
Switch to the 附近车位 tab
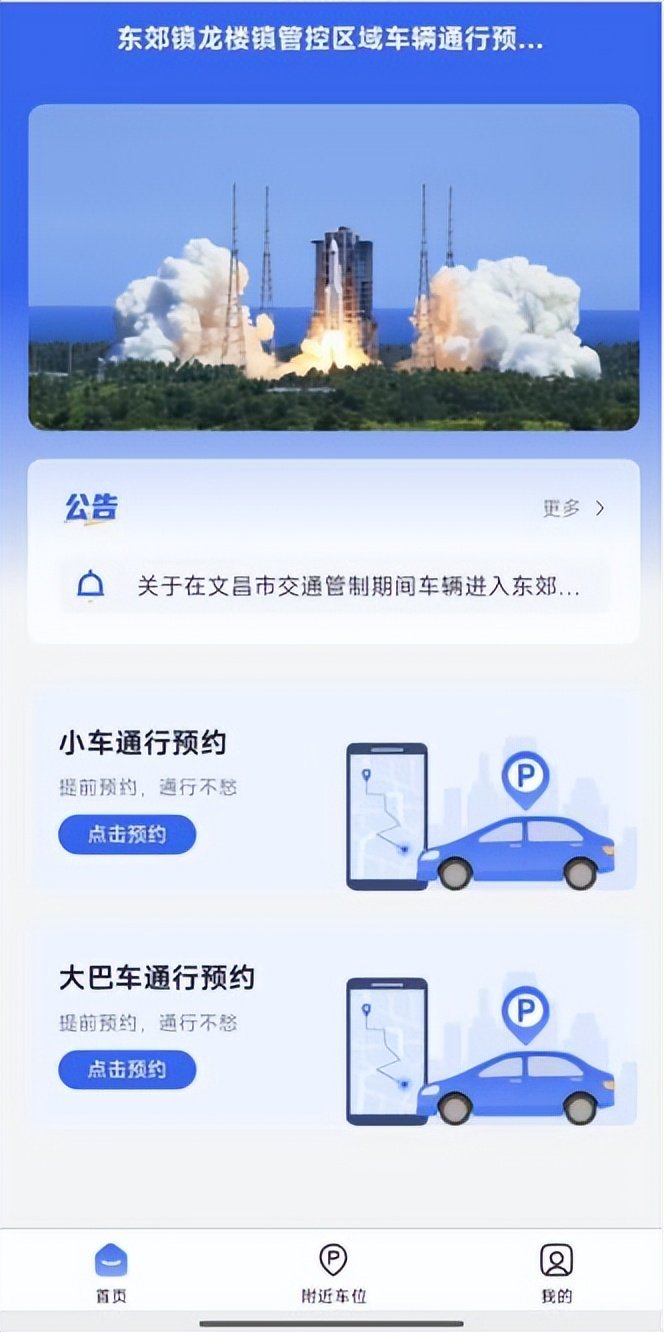[x=333, y=1272]
